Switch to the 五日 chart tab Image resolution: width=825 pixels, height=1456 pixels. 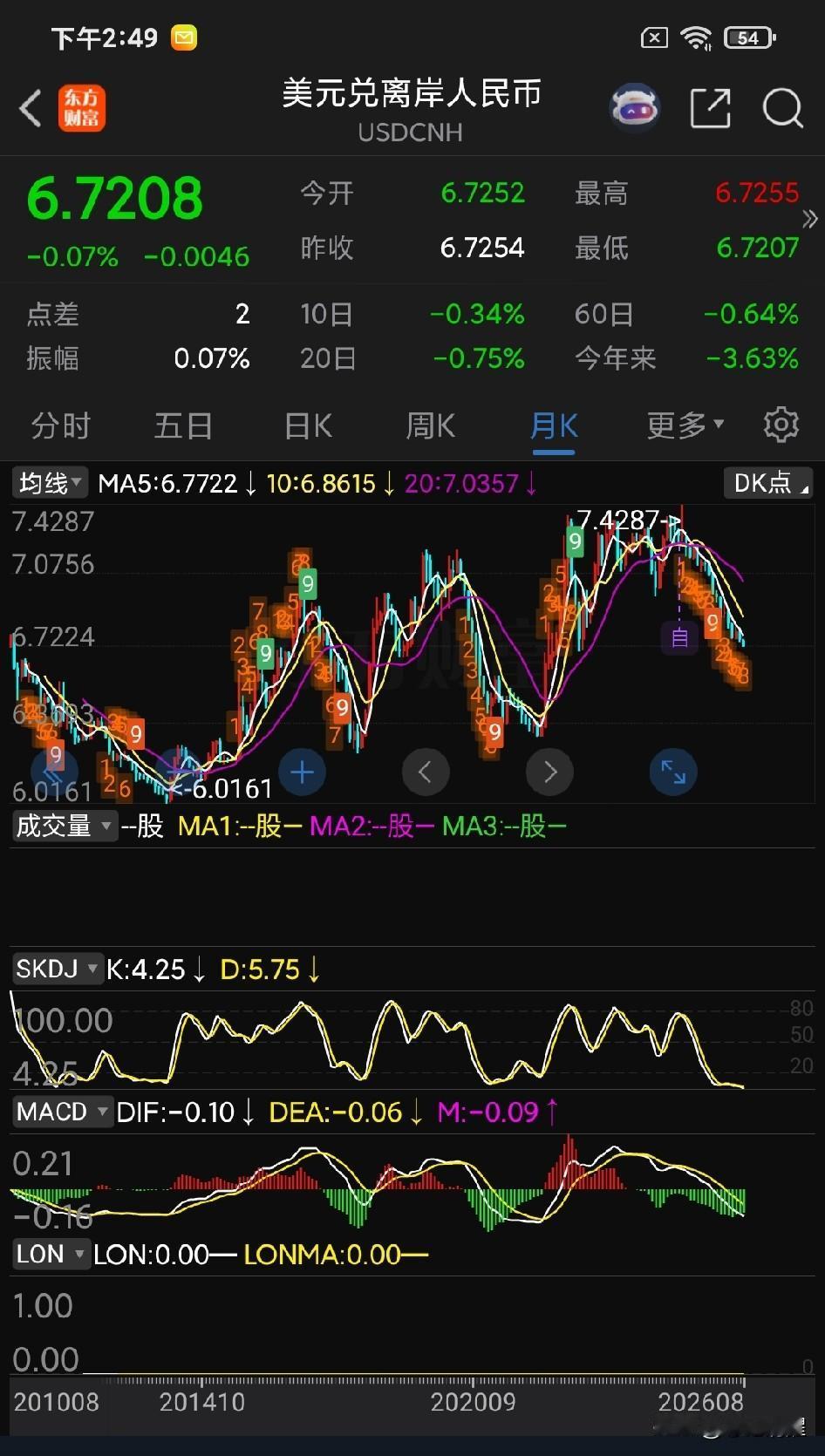click(183, 426)
